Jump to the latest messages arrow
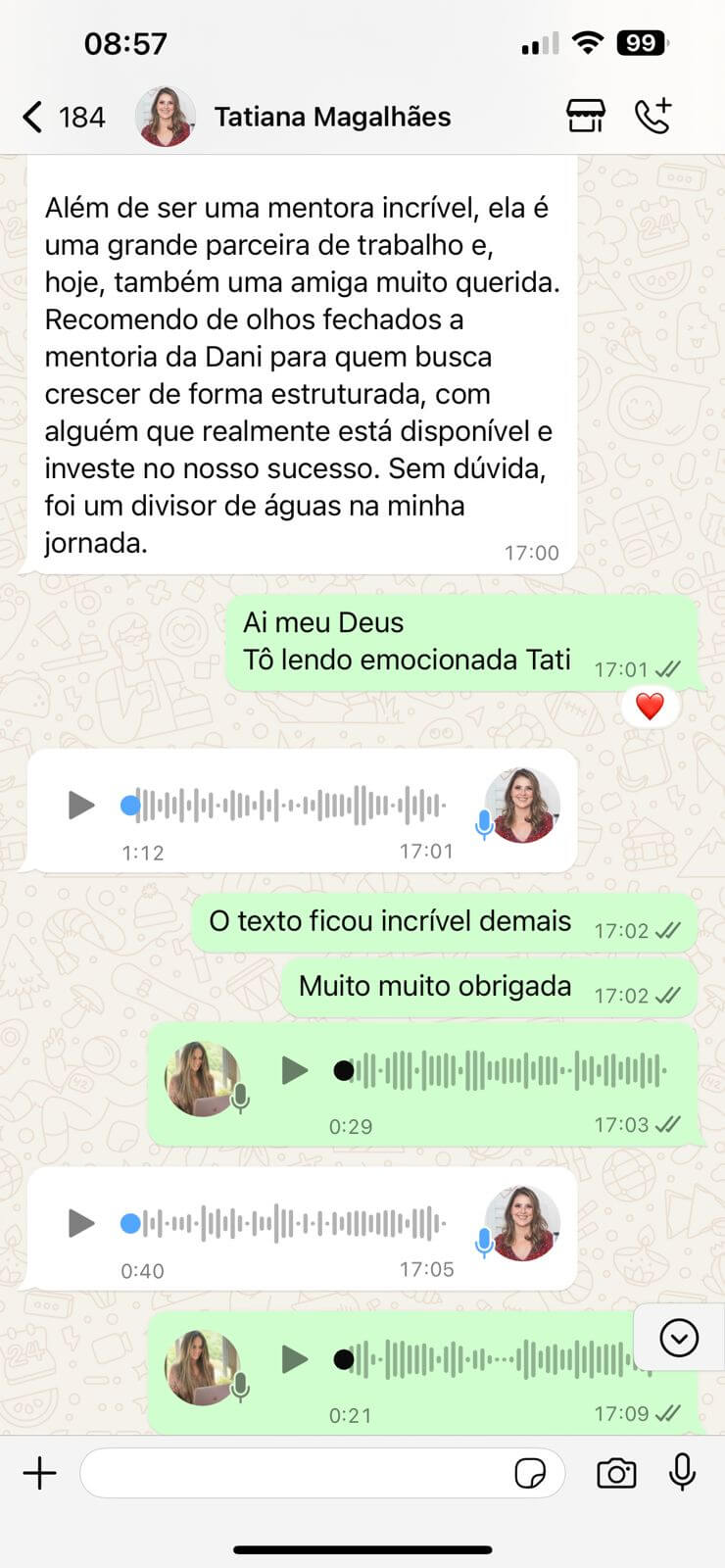Image resolution: width=725 pixels, height=1568 pixels. tap(679, 1338)
